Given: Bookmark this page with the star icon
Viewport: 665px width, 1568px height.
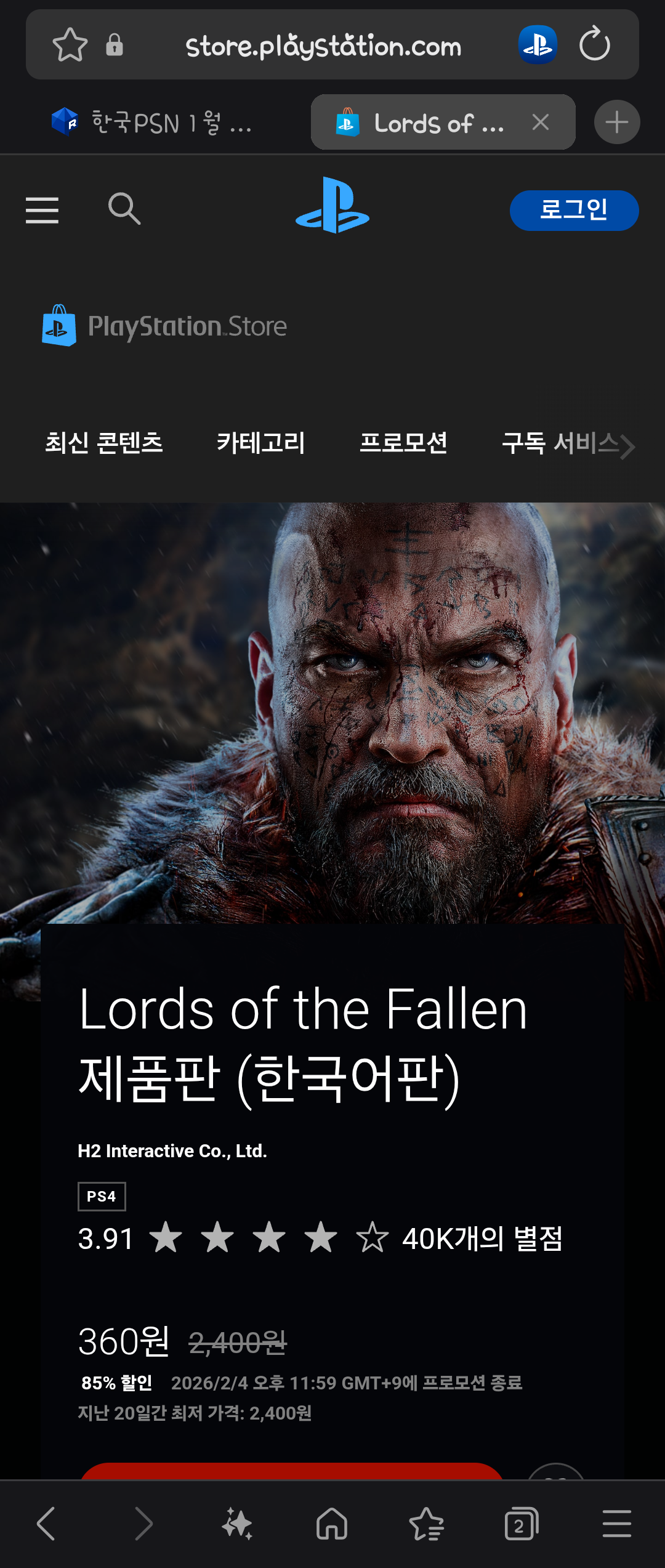Looking at the screenshot, I should tap(70, 45).
